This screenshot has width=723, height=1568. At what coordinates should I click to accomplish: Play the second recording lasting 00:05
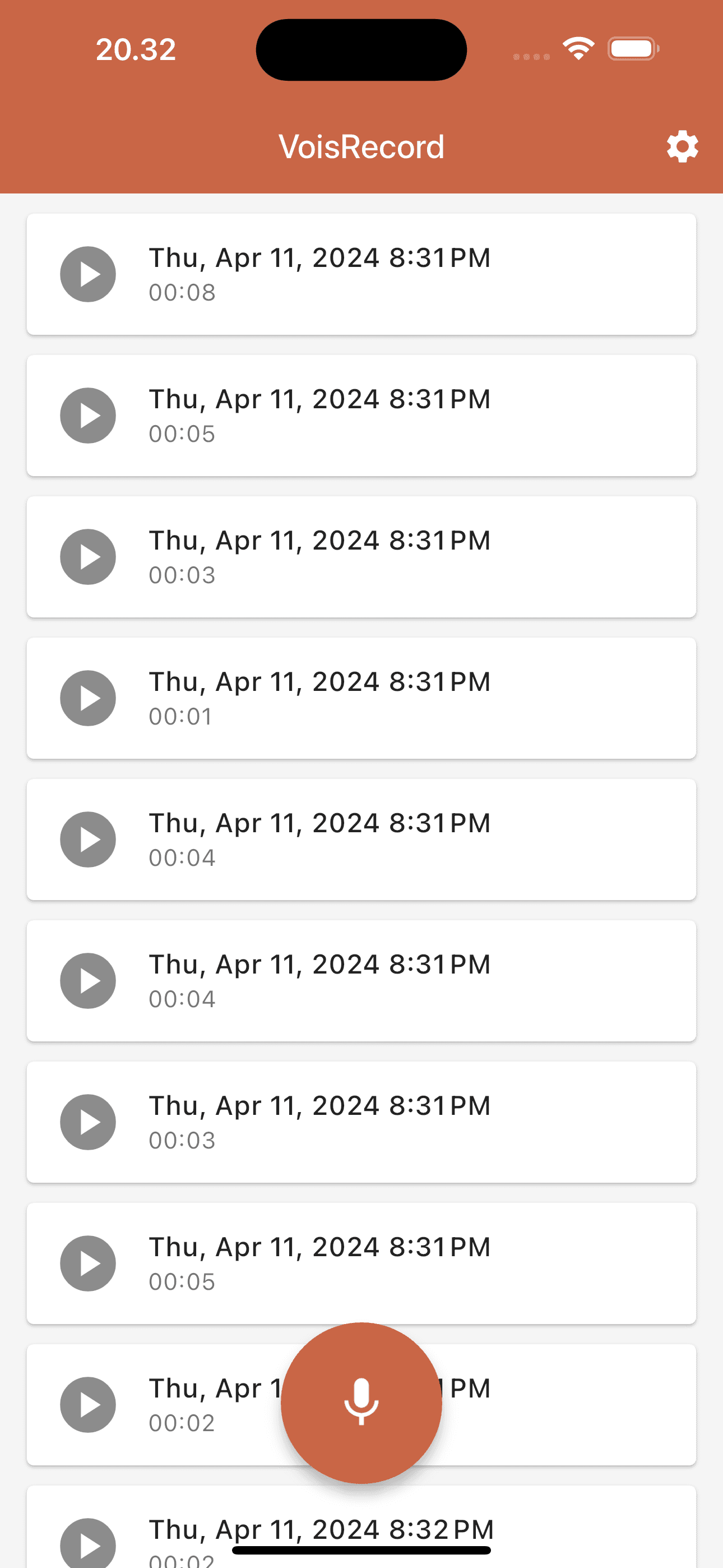click(x=87, y=416)
